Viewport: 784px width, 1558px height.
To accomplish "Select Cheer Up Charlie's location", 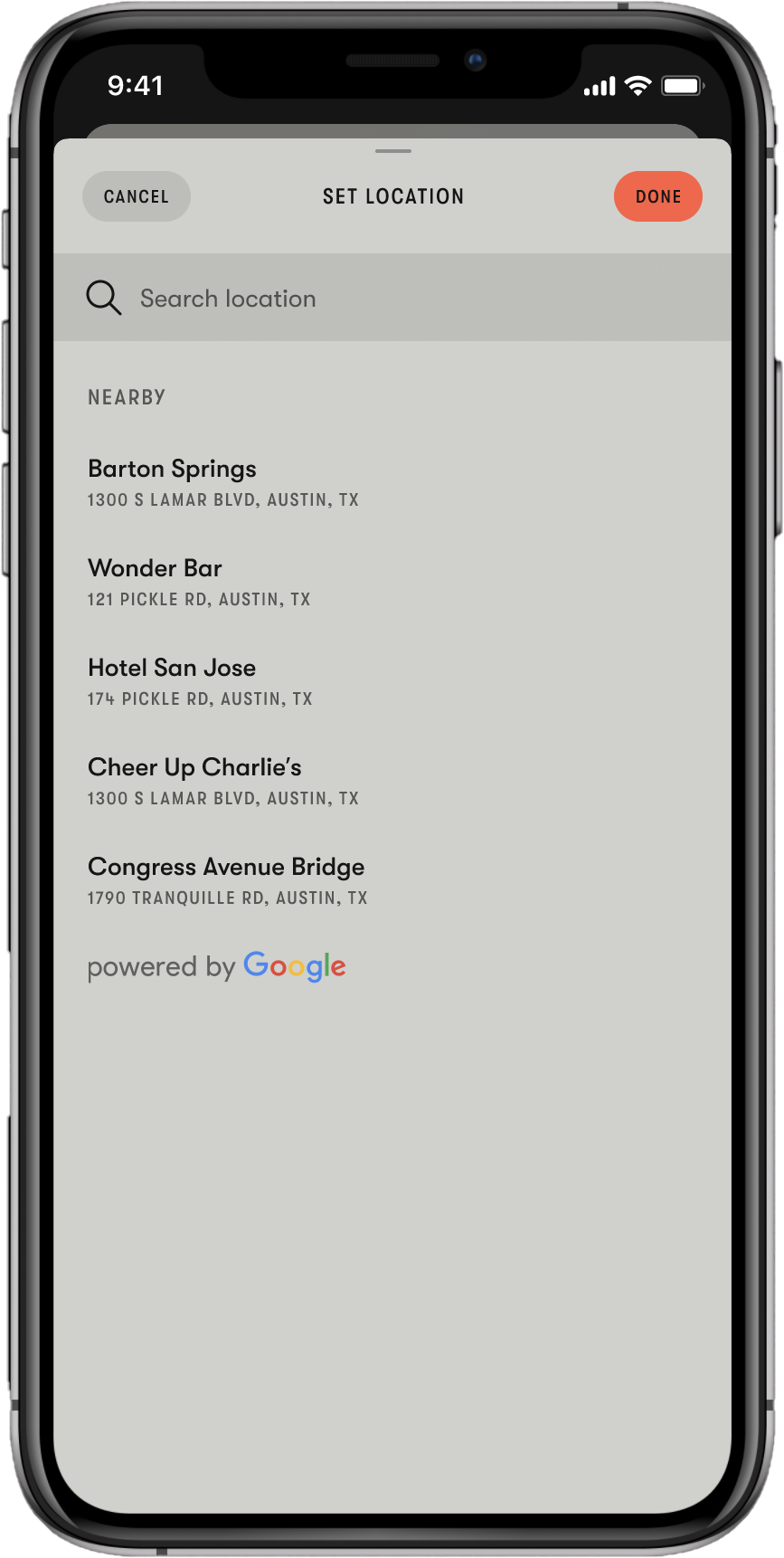I will point(392,782).
